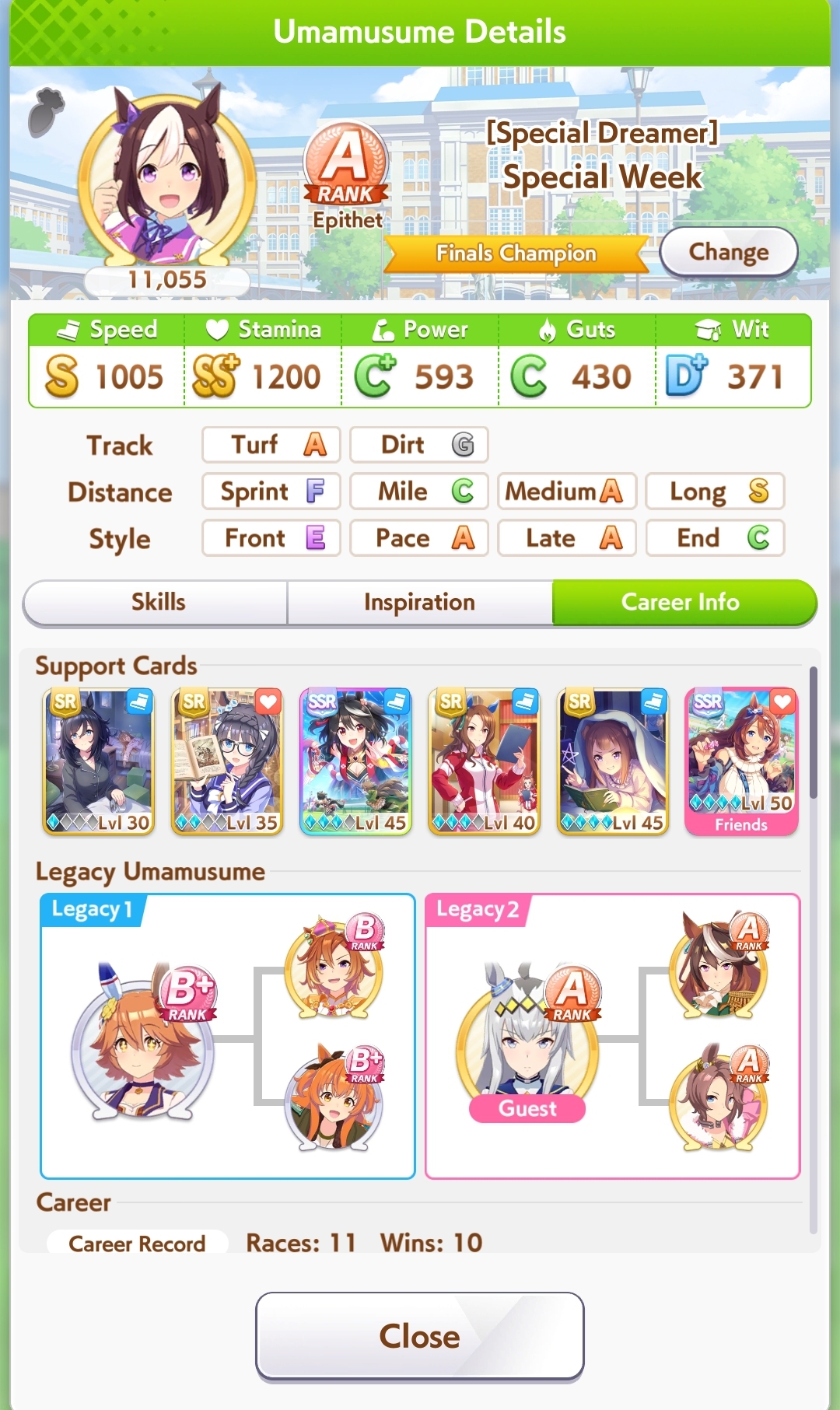View the Lvl 45 SSR support card
Image resolution: width=840 pixels, height=1410 pixels.
355,761
